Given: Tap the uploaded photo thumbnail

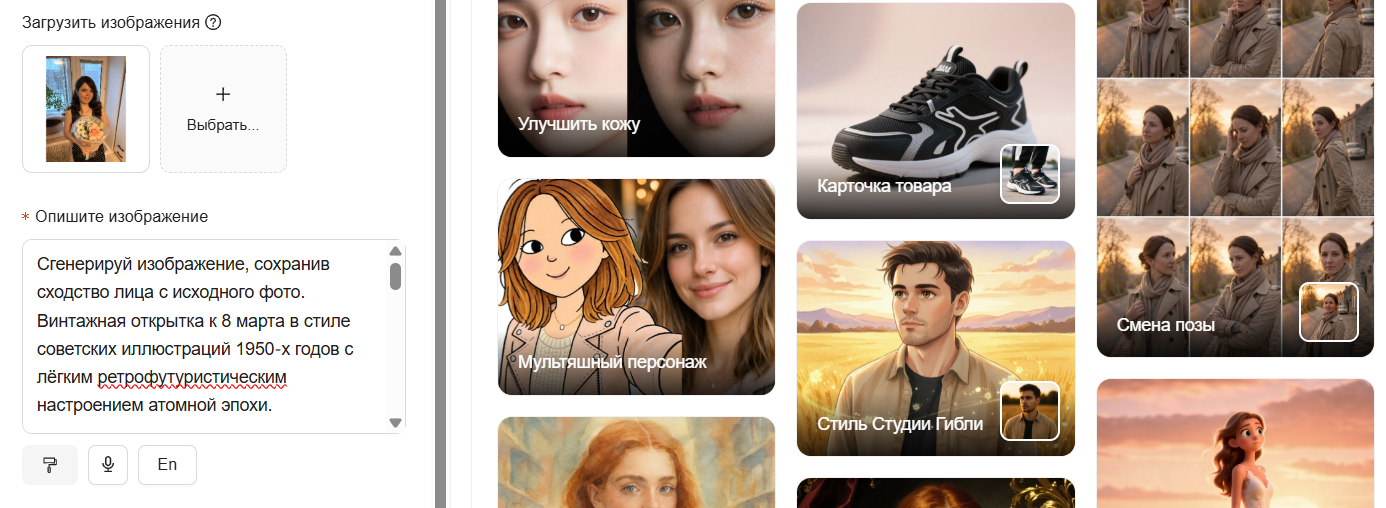Looking at the screenshot, I should pos(86,109).
